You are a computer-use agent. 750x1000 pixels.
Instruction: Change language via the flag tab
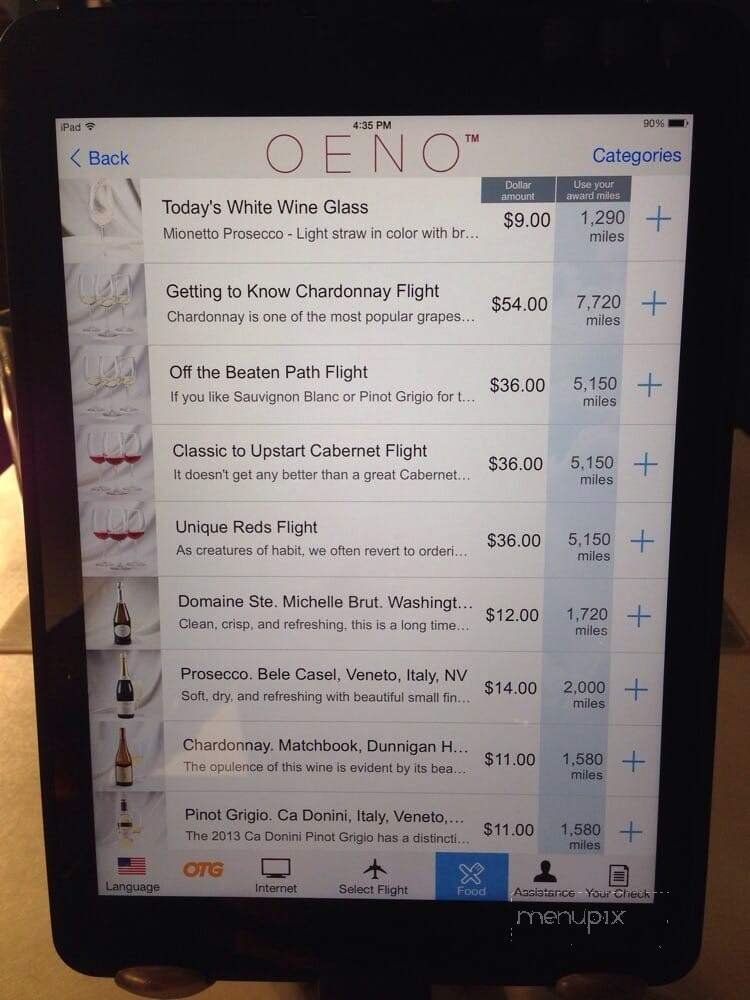(132, 874)
